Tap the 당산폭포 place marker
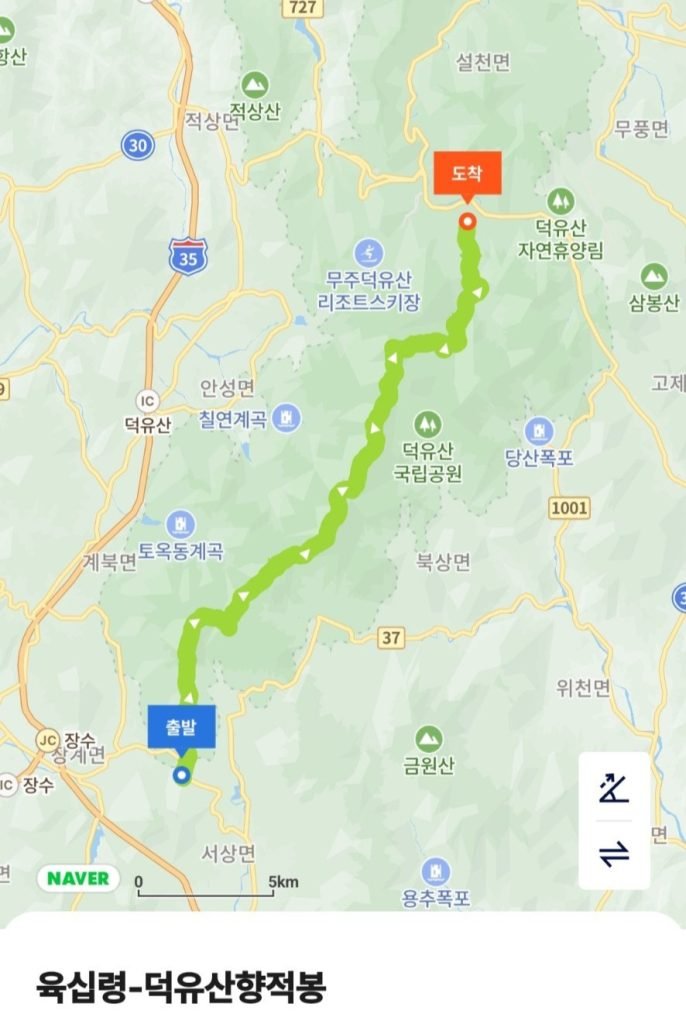This screenshot has width=686, height=1024. pos(540,430)
